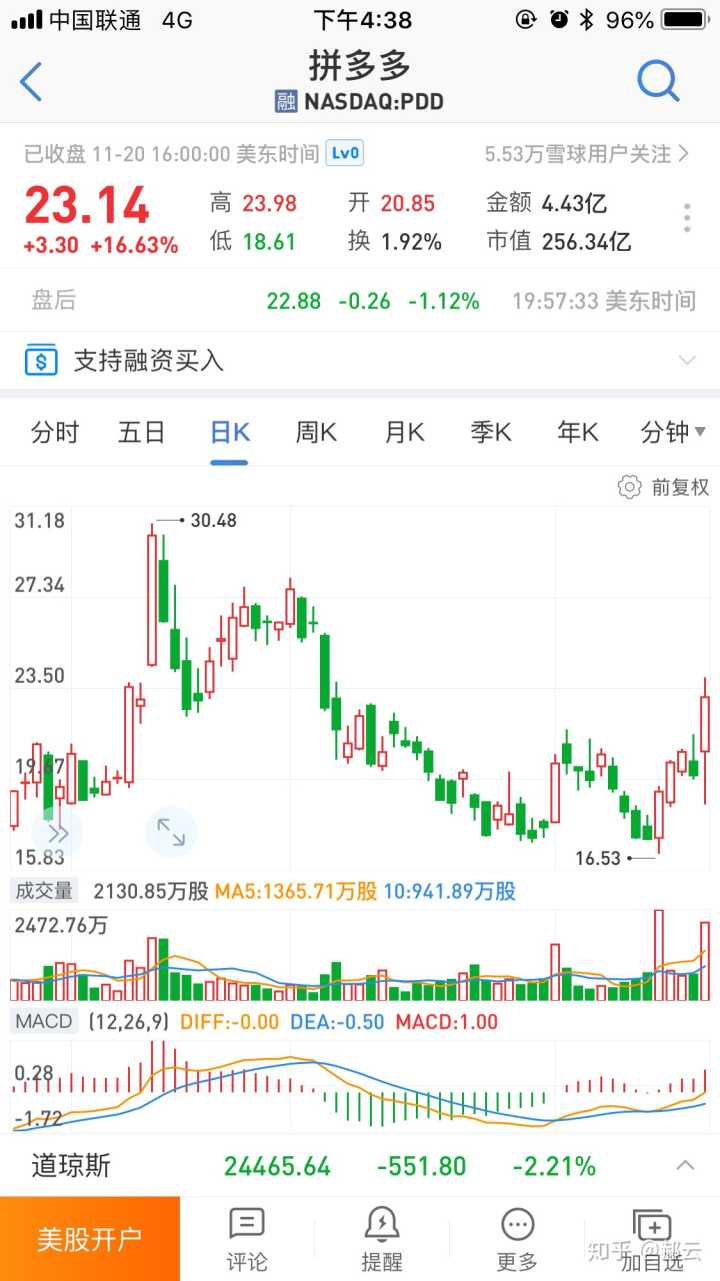Expand the 支持融资买入 row
Screen dimensions: 720x1281
[x=686, y=360]
